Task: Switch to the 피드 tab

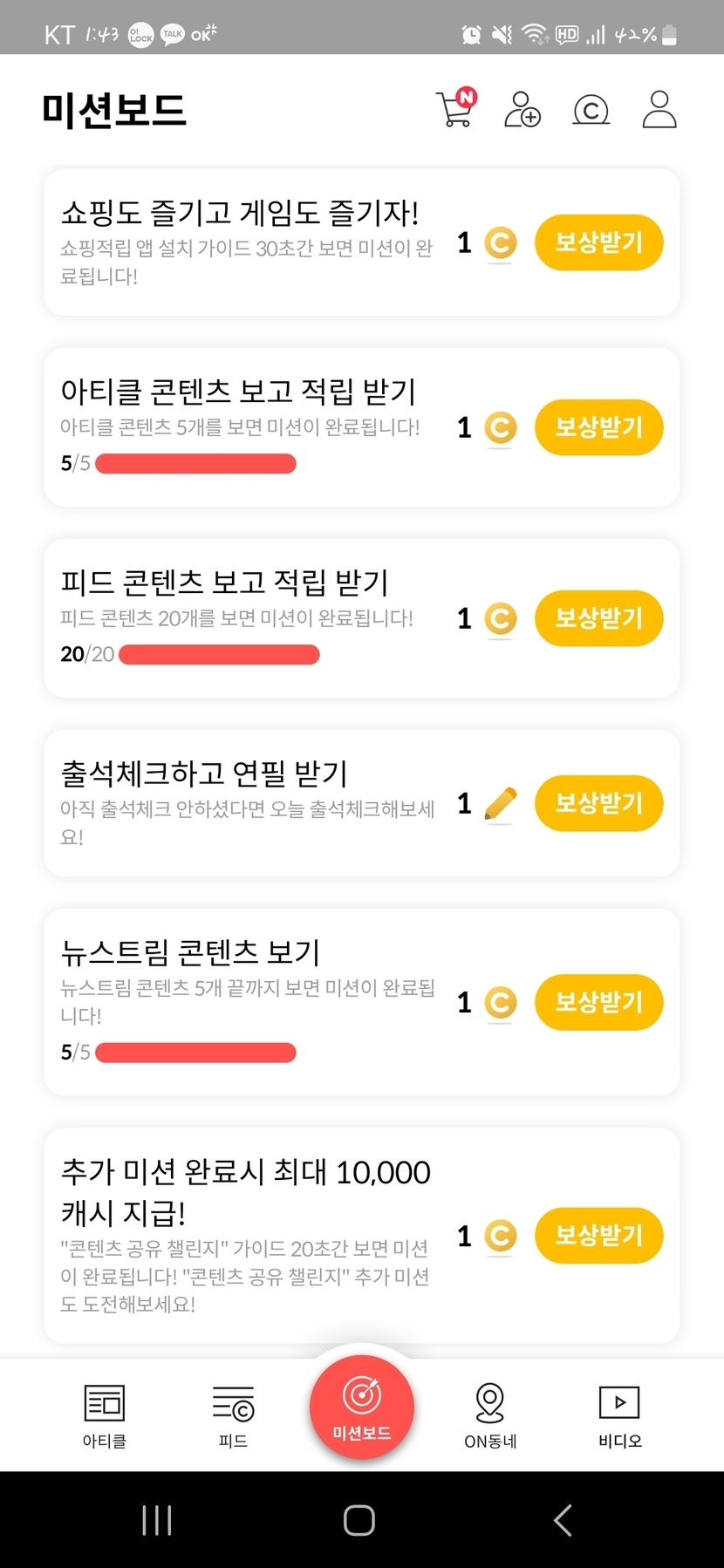Action: pos(233,1416)
